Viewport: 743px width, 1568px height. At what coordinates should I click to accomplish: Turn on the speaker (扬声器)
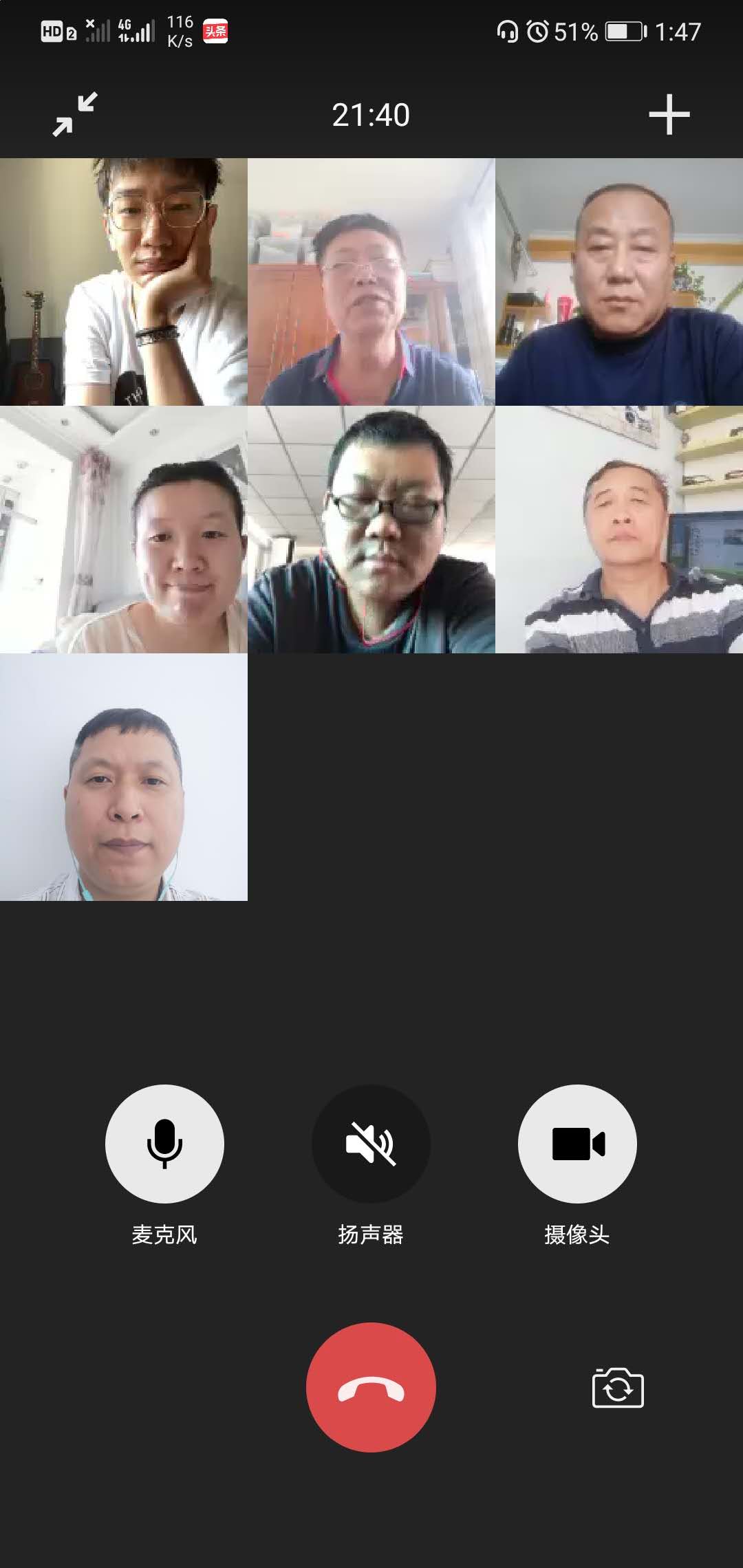tap(371, 1144)
